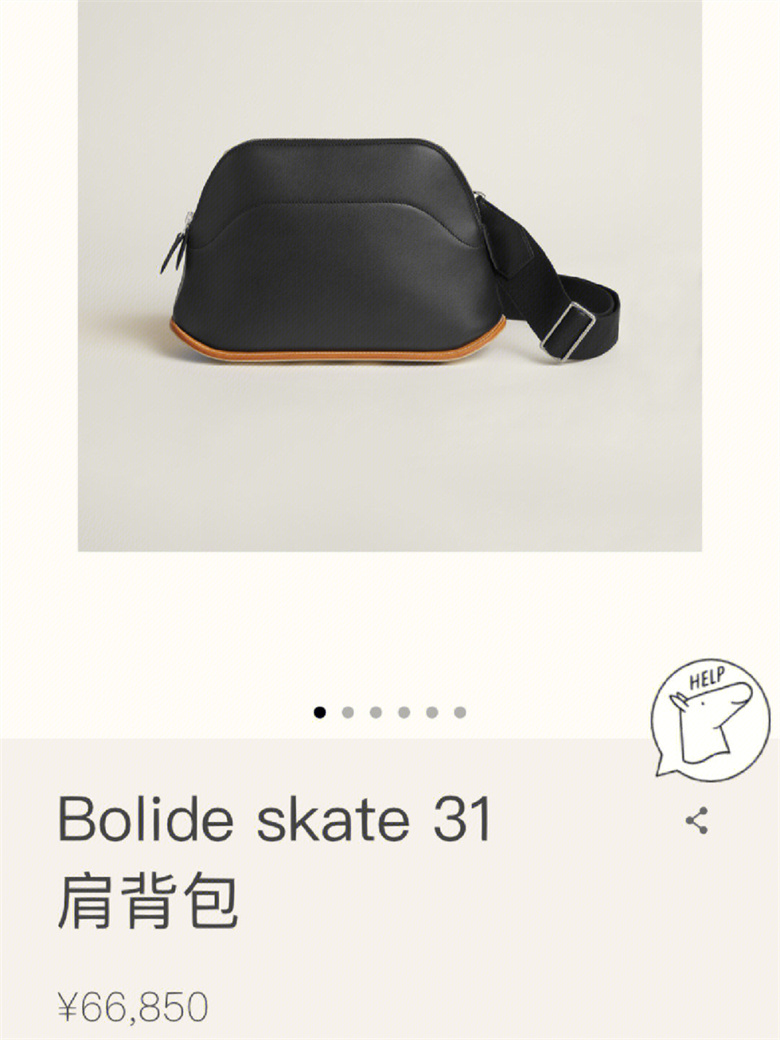Jump to the second image indicator dot
This screenshot has width=780, height=1040.
pos(348,713)
